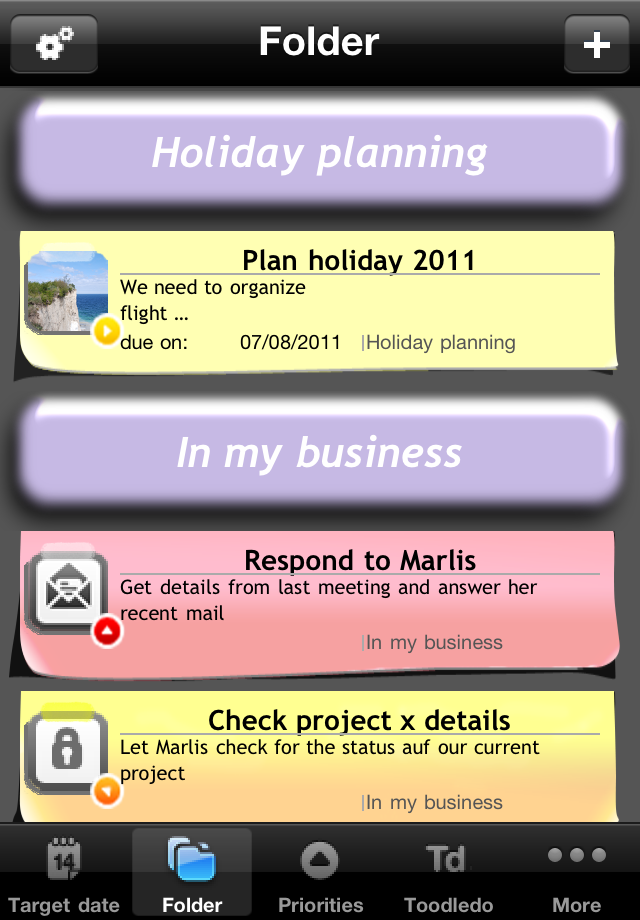
Task: Select the Folder tab
Action: [x=192, y=874]
